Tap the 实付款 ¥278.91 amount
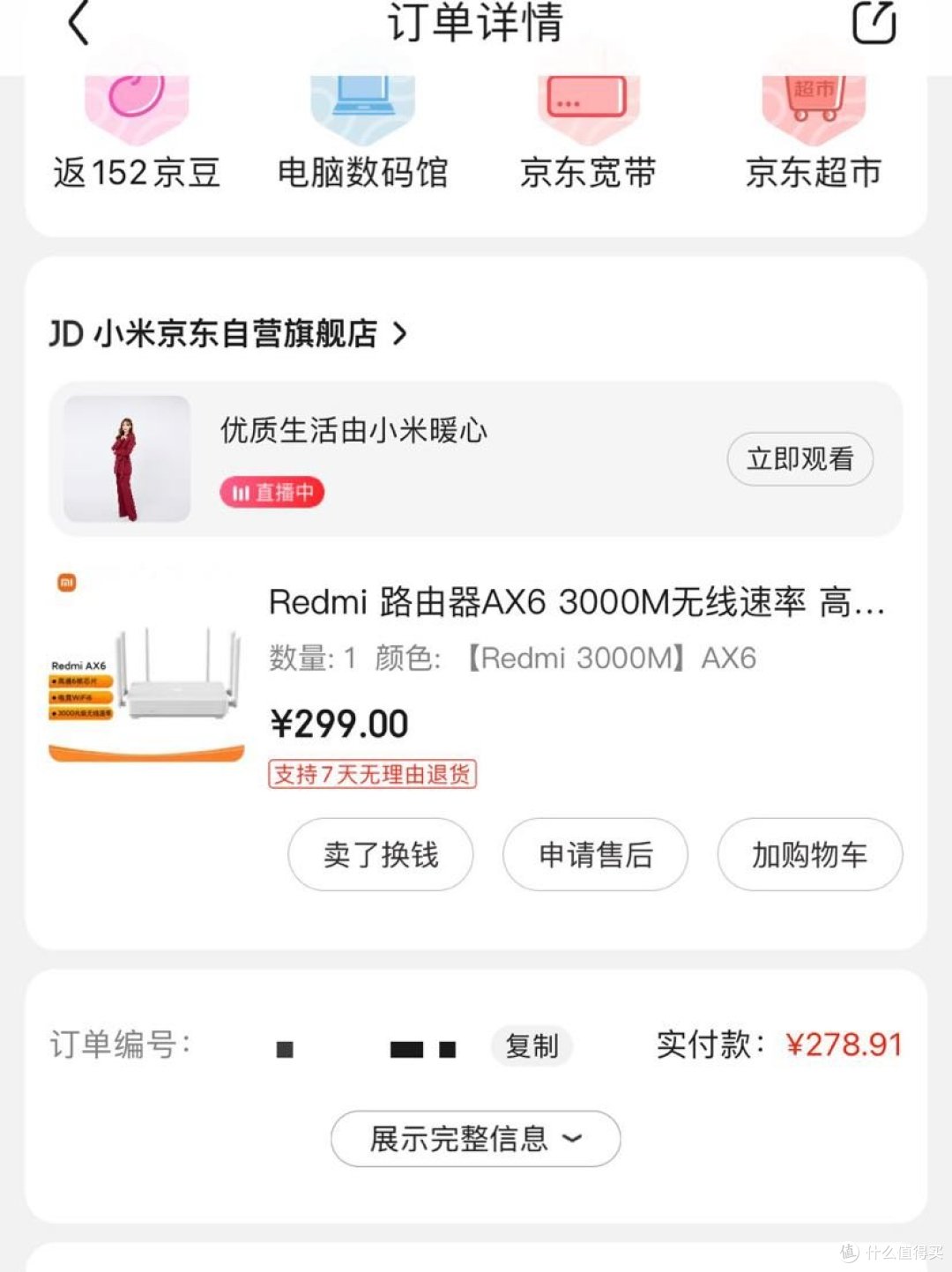 coord(843,1045)
